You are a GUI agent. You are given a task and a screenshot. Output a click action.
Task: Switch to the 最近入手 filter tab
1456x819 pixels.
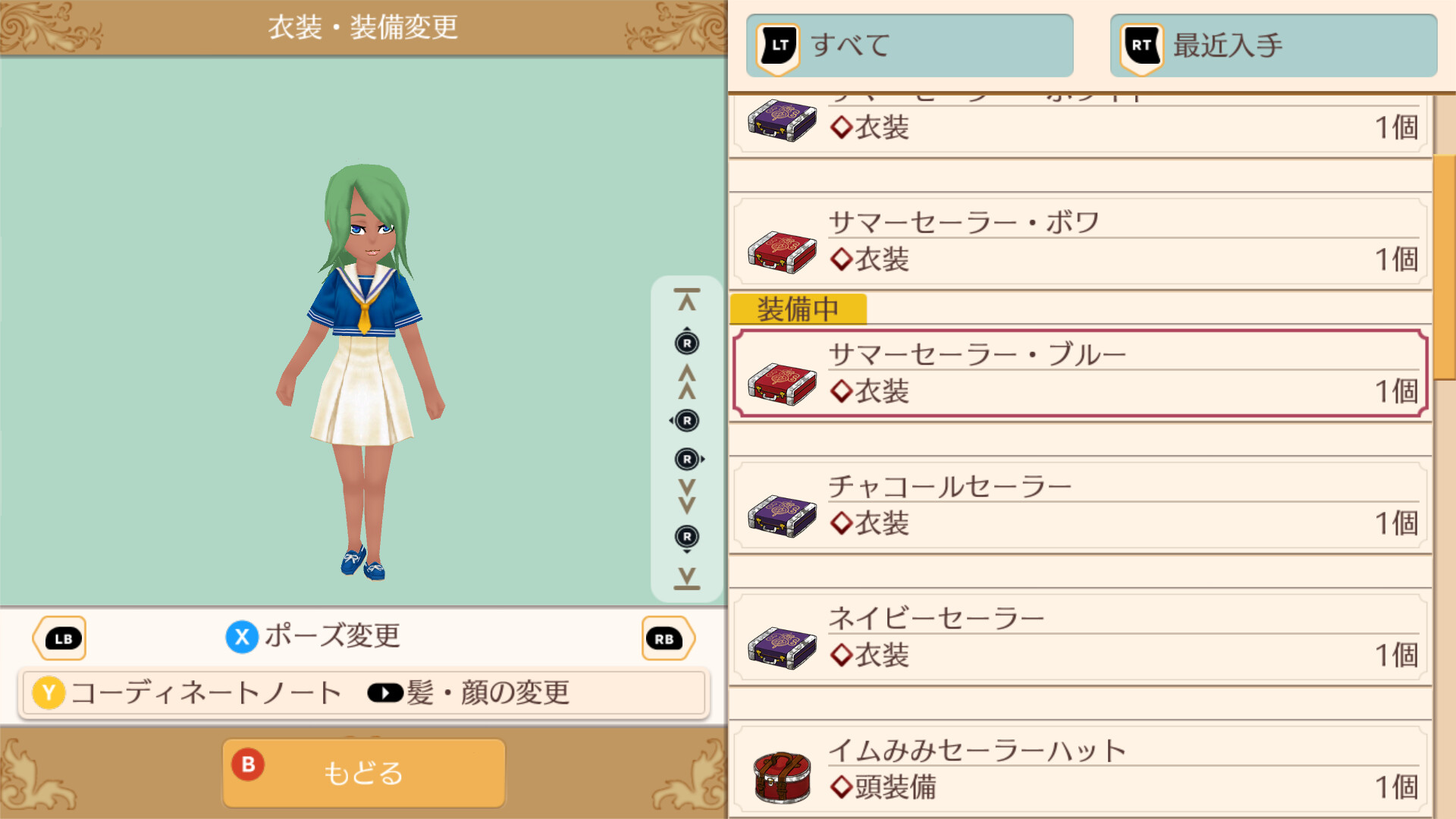click(x=1273, y=45)
